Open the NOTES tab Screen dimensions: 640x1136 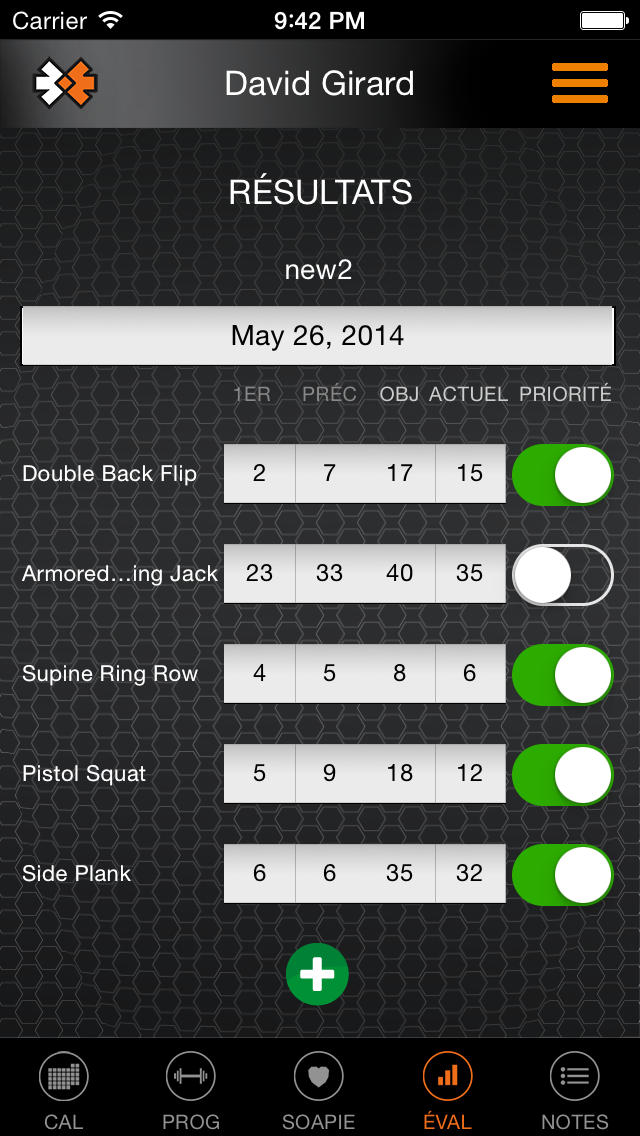coord(575,1090)
